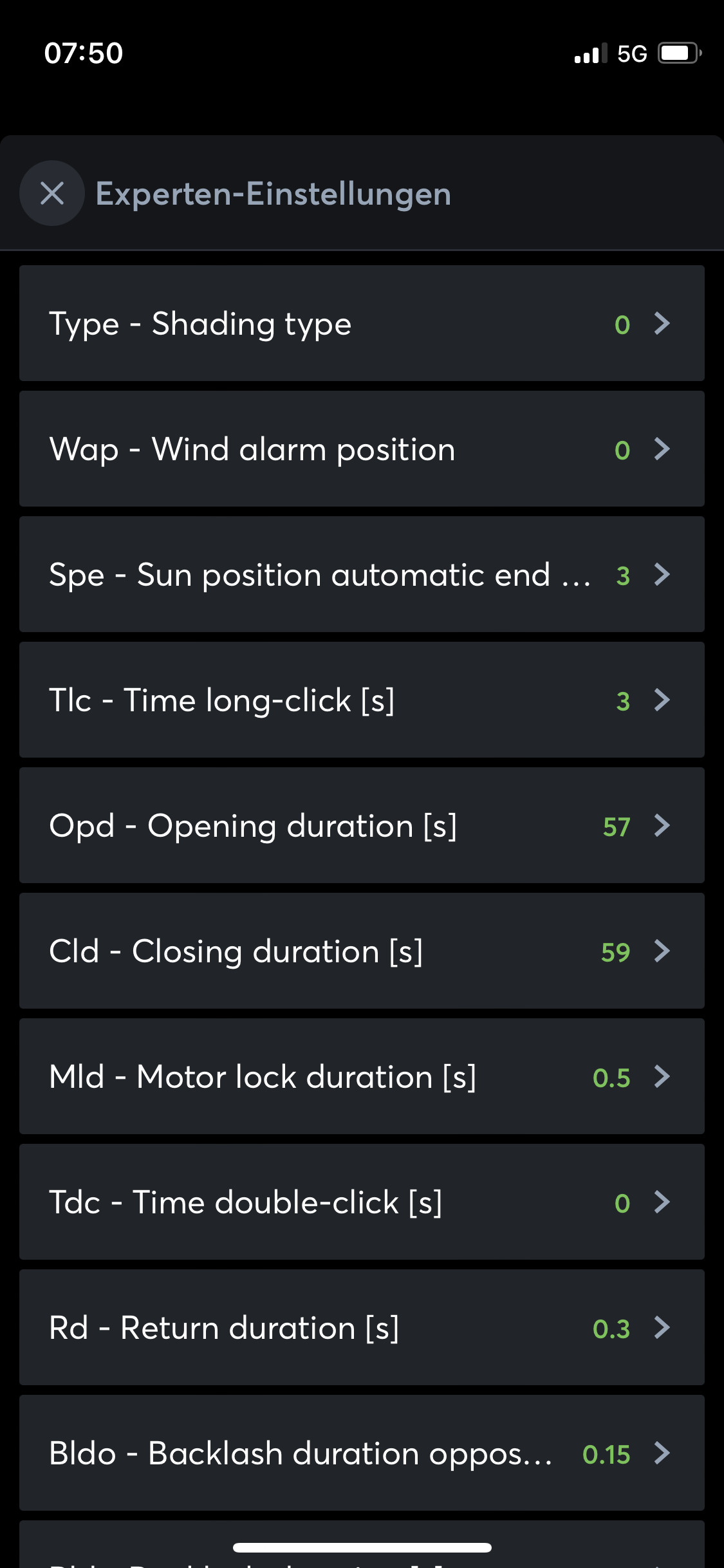The image size is (724, 1568).
Task: Change Cld - Closing duration value
Action: pyautogui.click(x=362, y=951)
